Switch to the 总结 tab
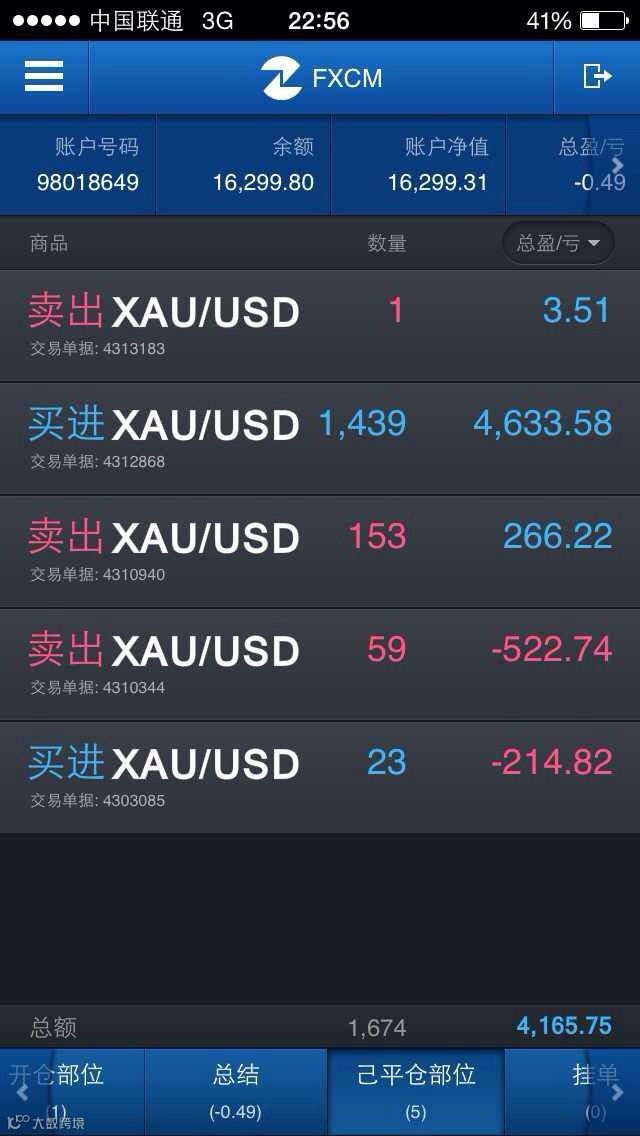 [x=236, y=1091]
